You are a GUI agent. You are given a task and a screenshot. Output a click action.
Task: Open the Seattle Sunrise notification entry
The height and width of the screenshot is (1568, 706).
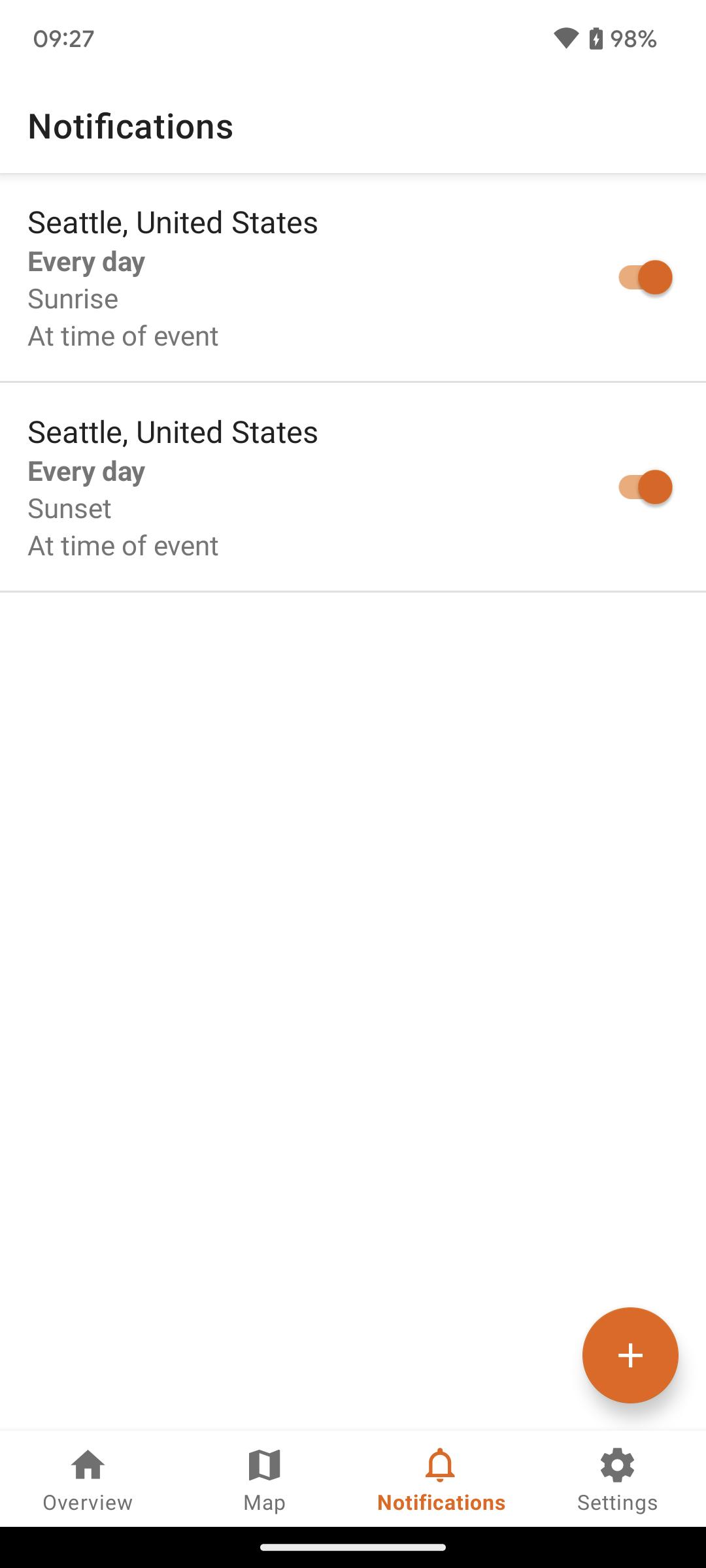261,279
